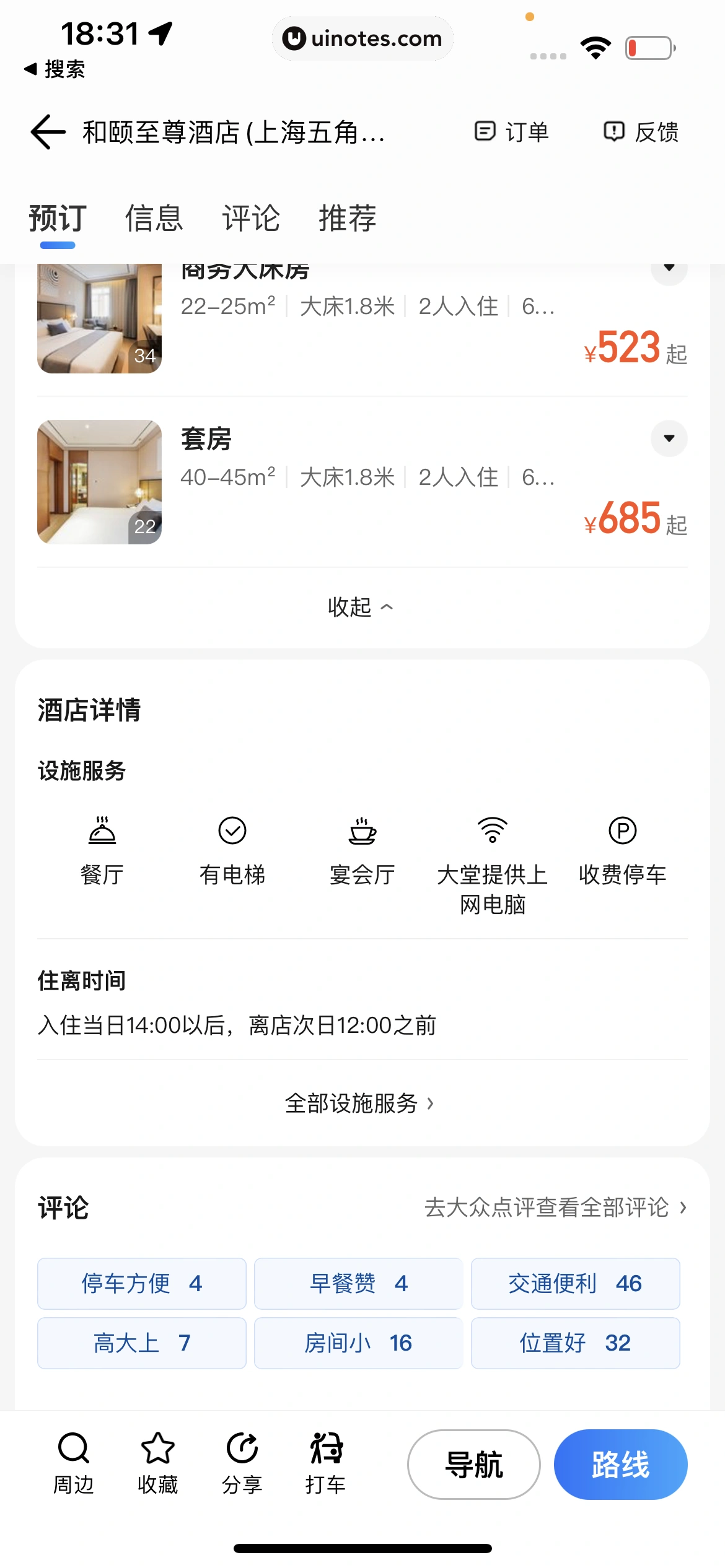This screenshot has height=1568, width=725.
Task: Call a ride with 打车
Action: pyautogui.click(x=326, y=1463)
